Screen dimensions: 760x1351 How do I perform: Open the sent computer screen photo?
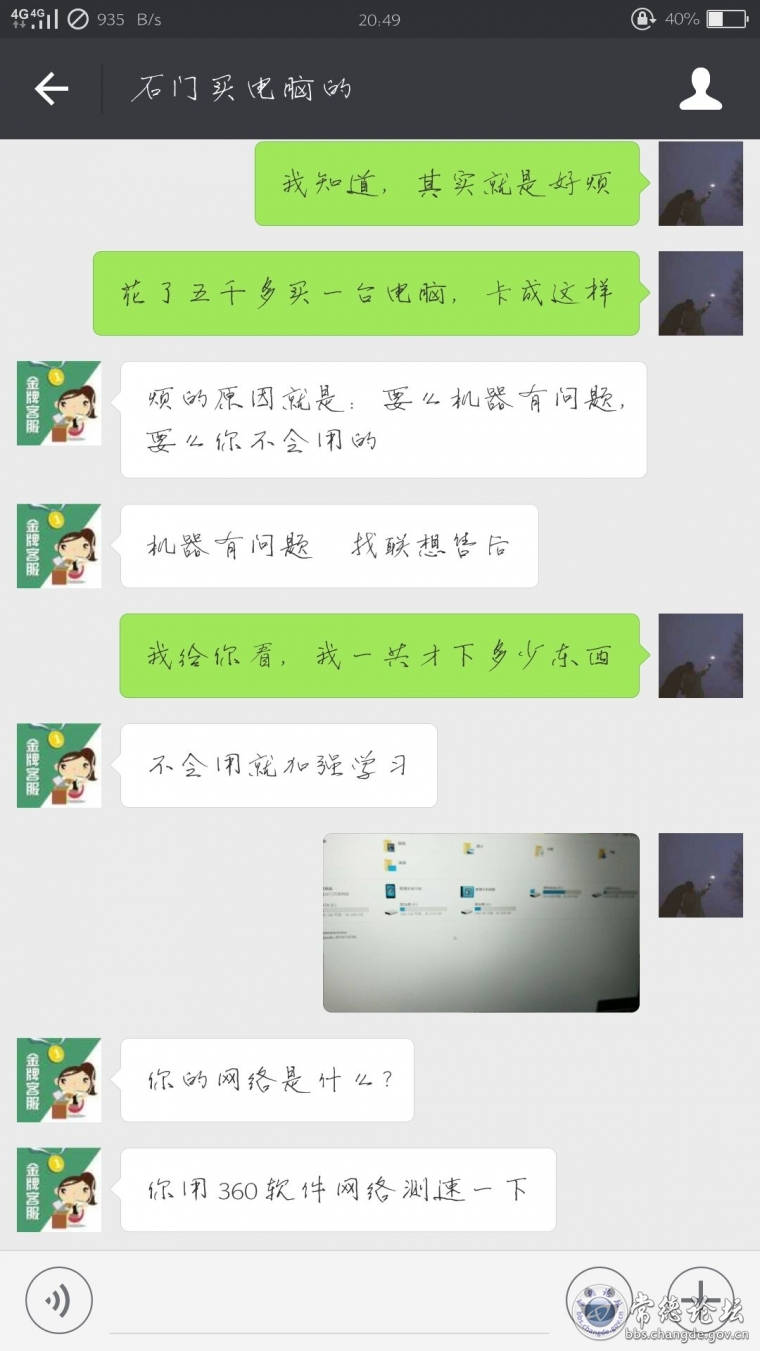[481, 922]
